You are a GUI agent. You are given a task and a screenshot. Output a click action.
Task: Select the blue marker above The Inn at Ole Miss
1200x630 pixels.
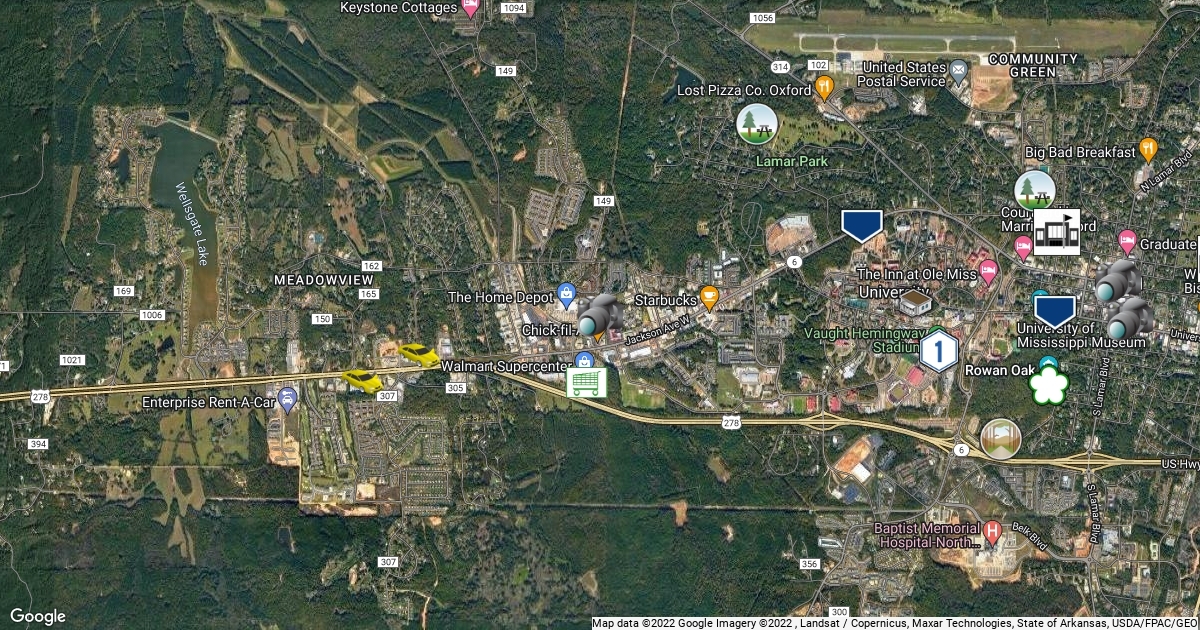coord(861,224)
